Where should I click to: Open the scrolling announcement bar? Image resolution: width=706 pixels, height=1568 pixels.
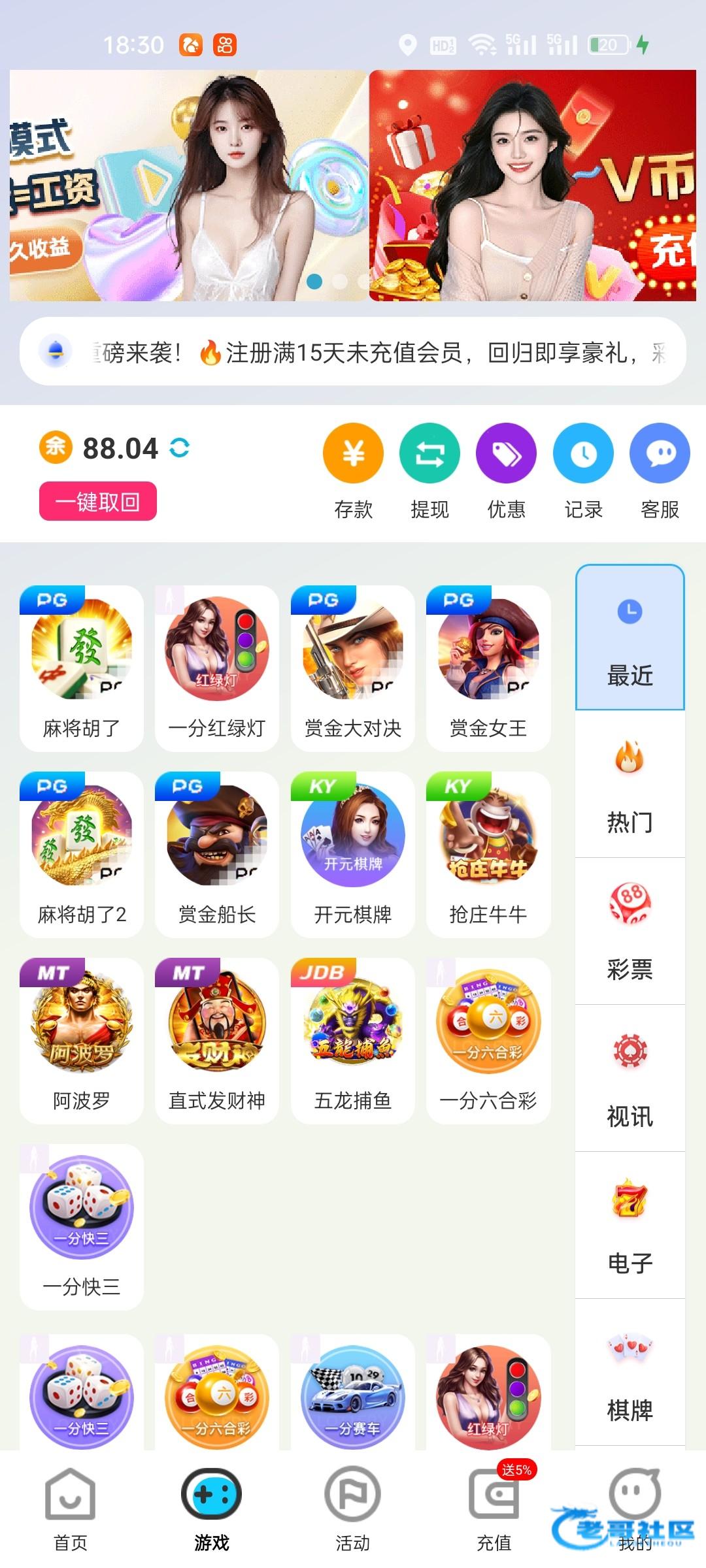(x=353, y=352)
